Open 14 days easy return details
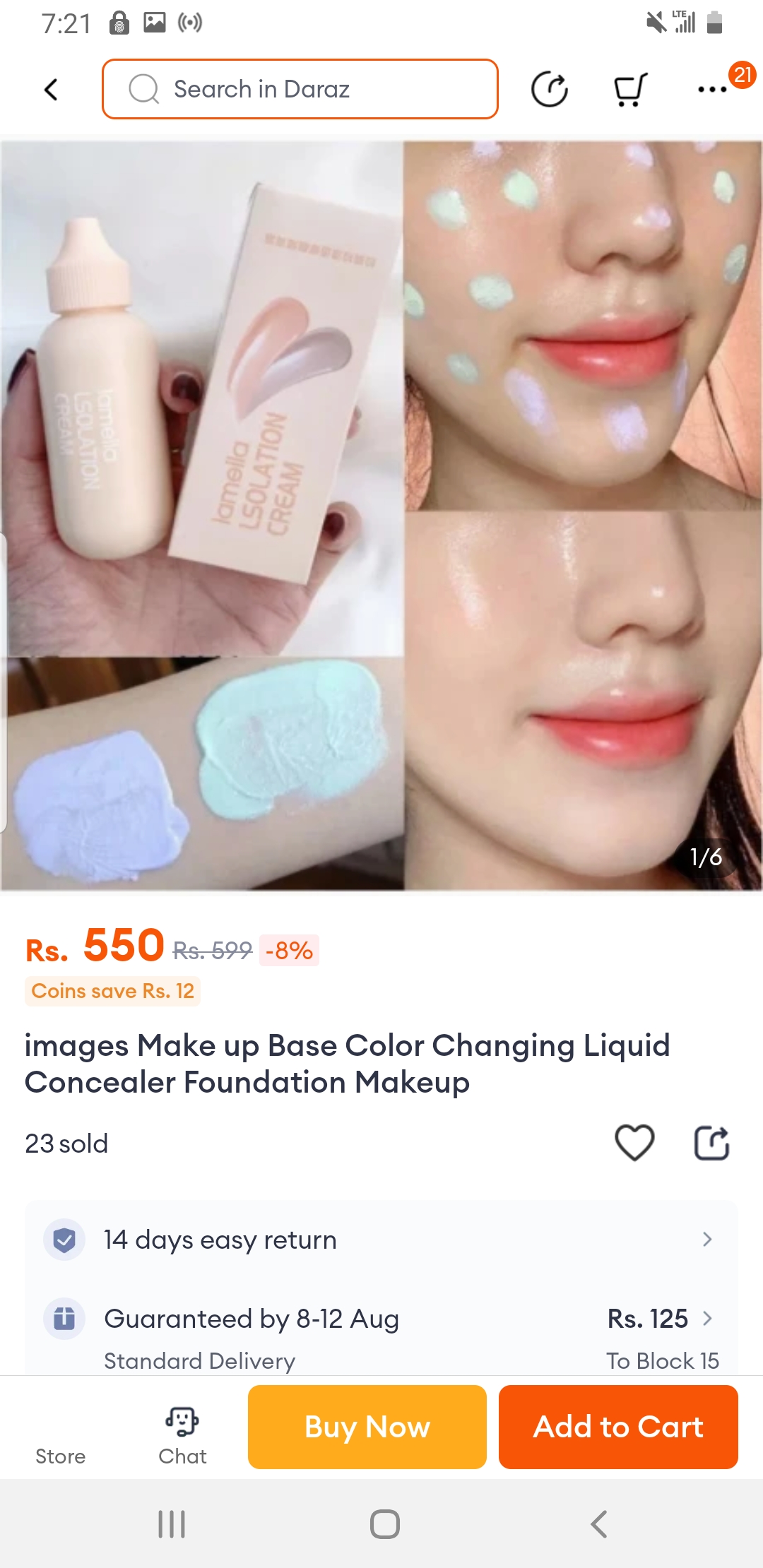 coord(381,1240)
